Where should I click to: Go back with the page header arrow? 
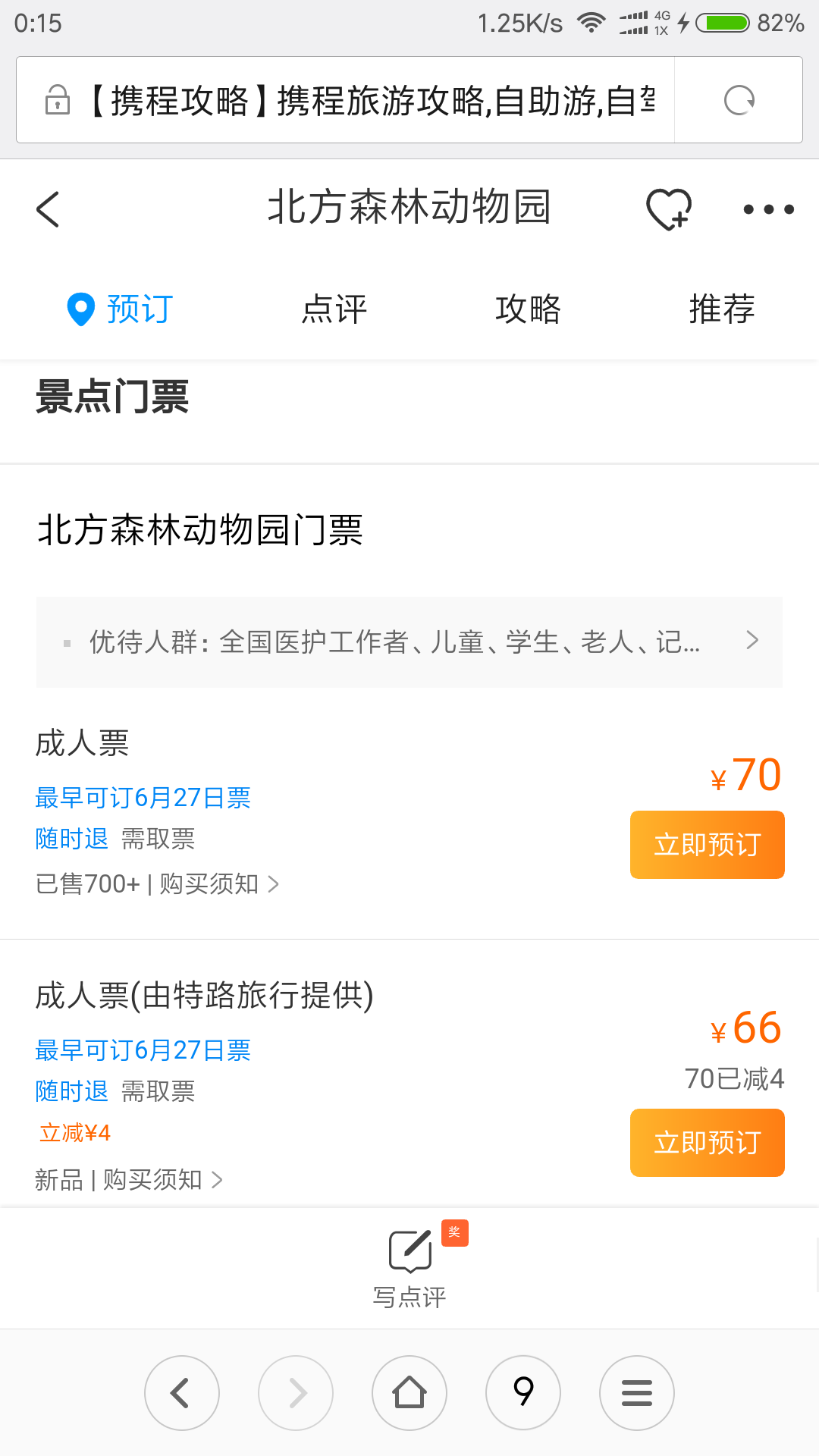pyautogui.click(x=48, y=209)
